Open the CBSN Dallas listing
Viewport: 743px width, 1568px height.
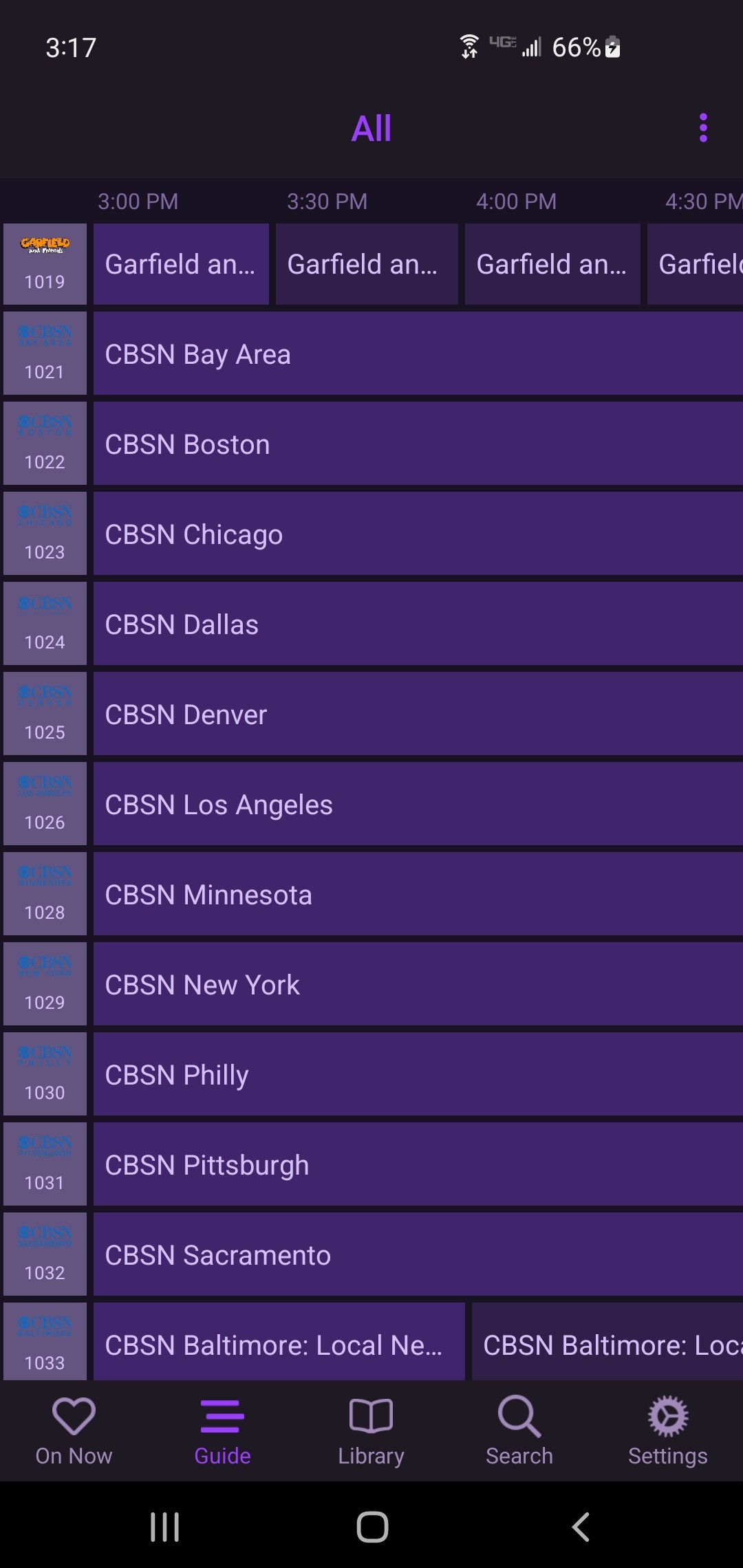coord(417,624)
